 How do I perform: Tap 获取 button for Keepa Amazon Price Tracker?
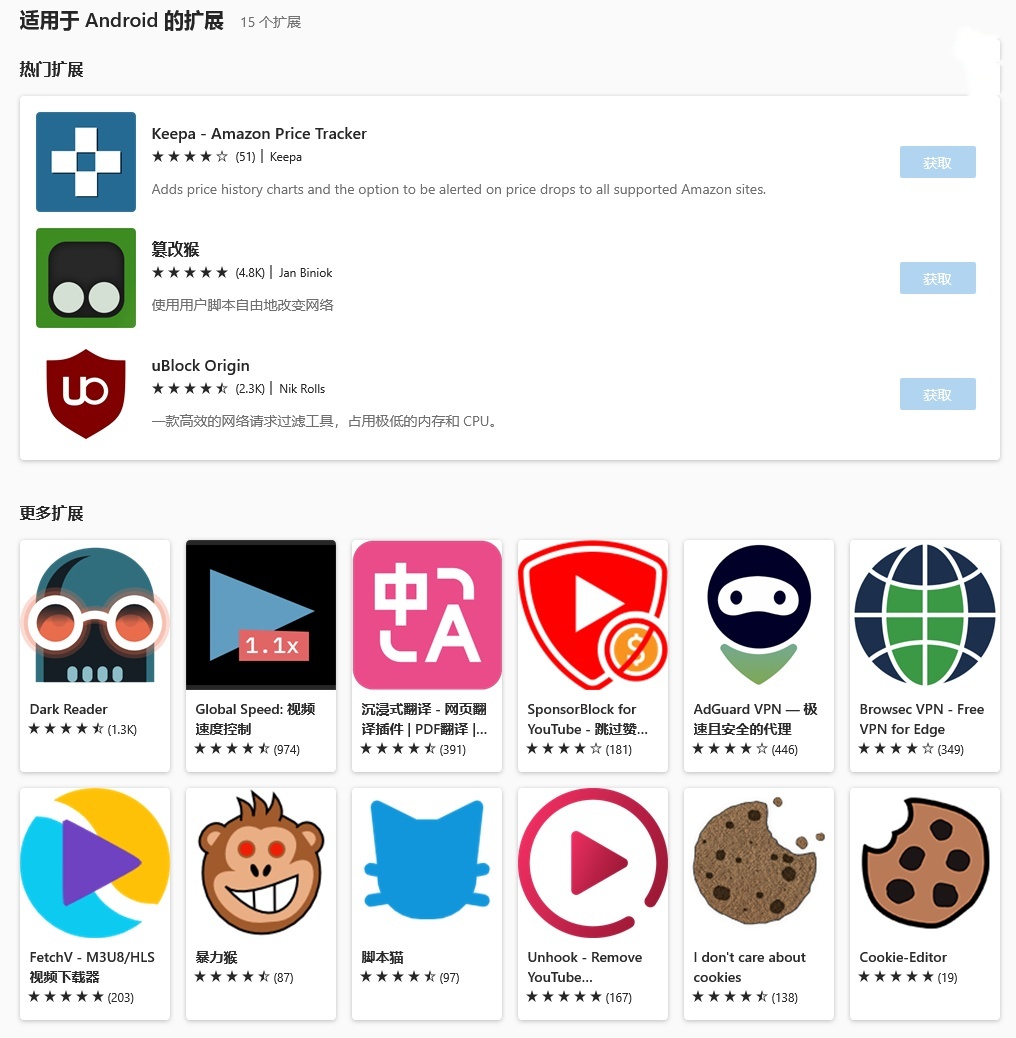[x=937, y=162]
